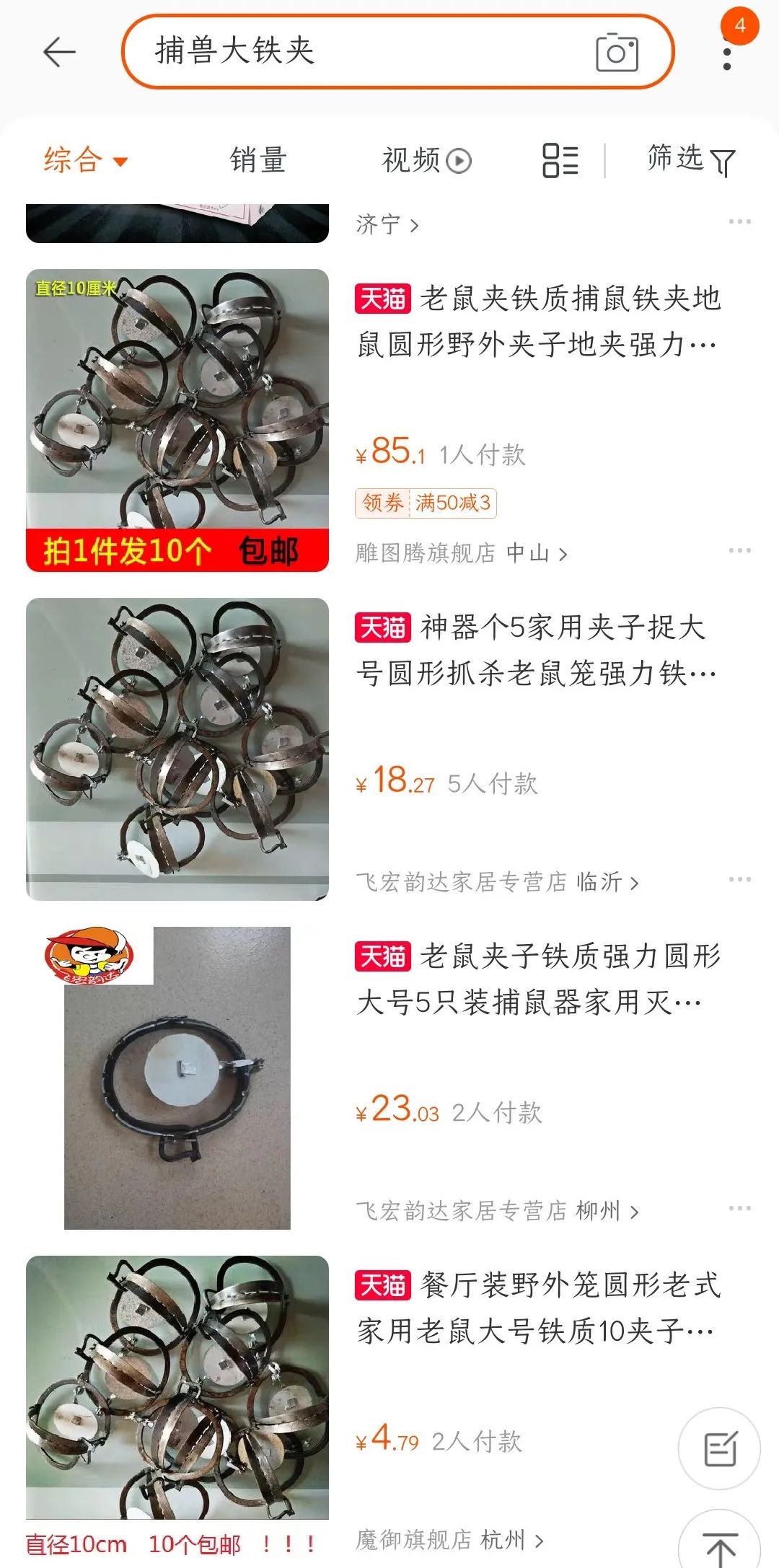Tap the camera icon for image search
This screenshot has width=779, height=1568.
622,52
